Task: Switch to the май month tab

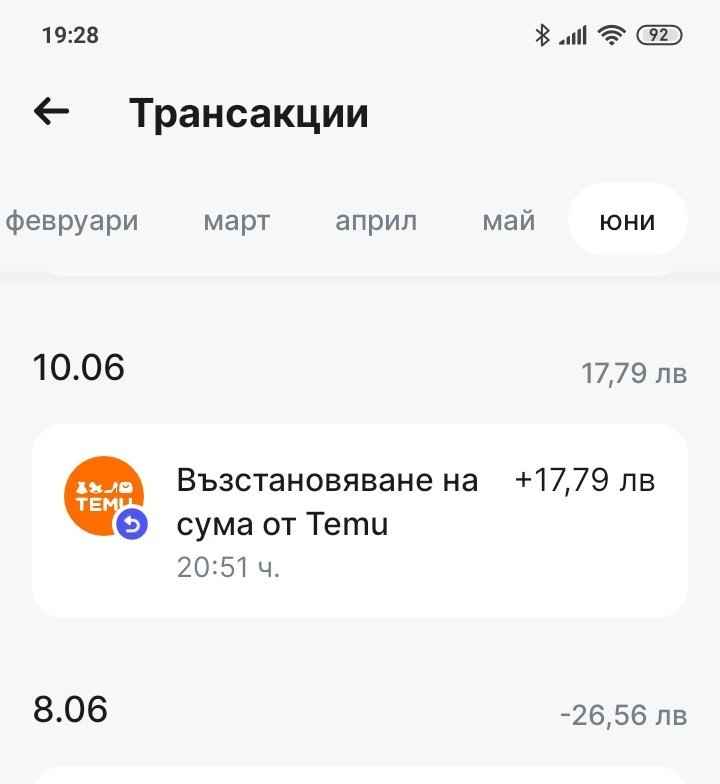Action: (509, 221)
